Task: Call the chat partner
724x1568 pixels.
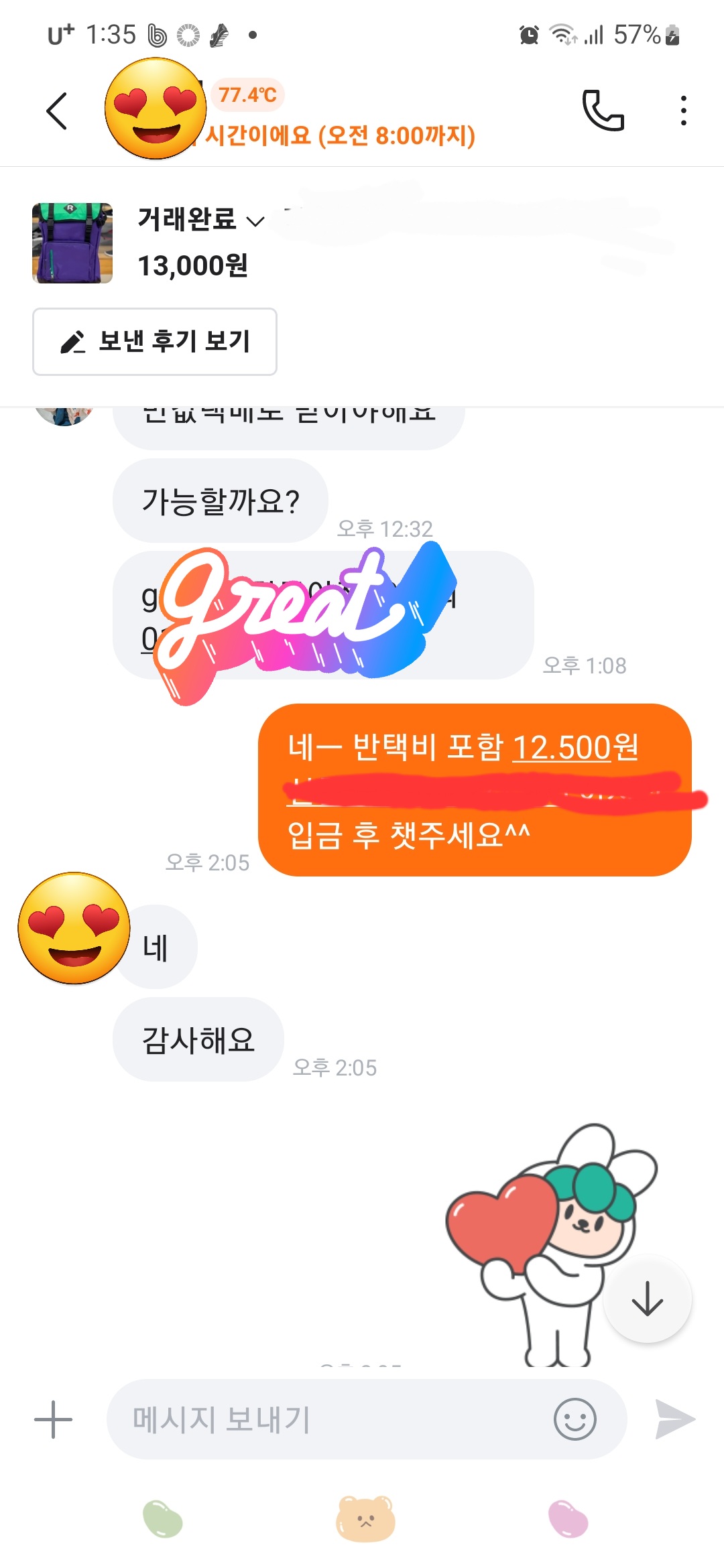Action: (603, 111)
